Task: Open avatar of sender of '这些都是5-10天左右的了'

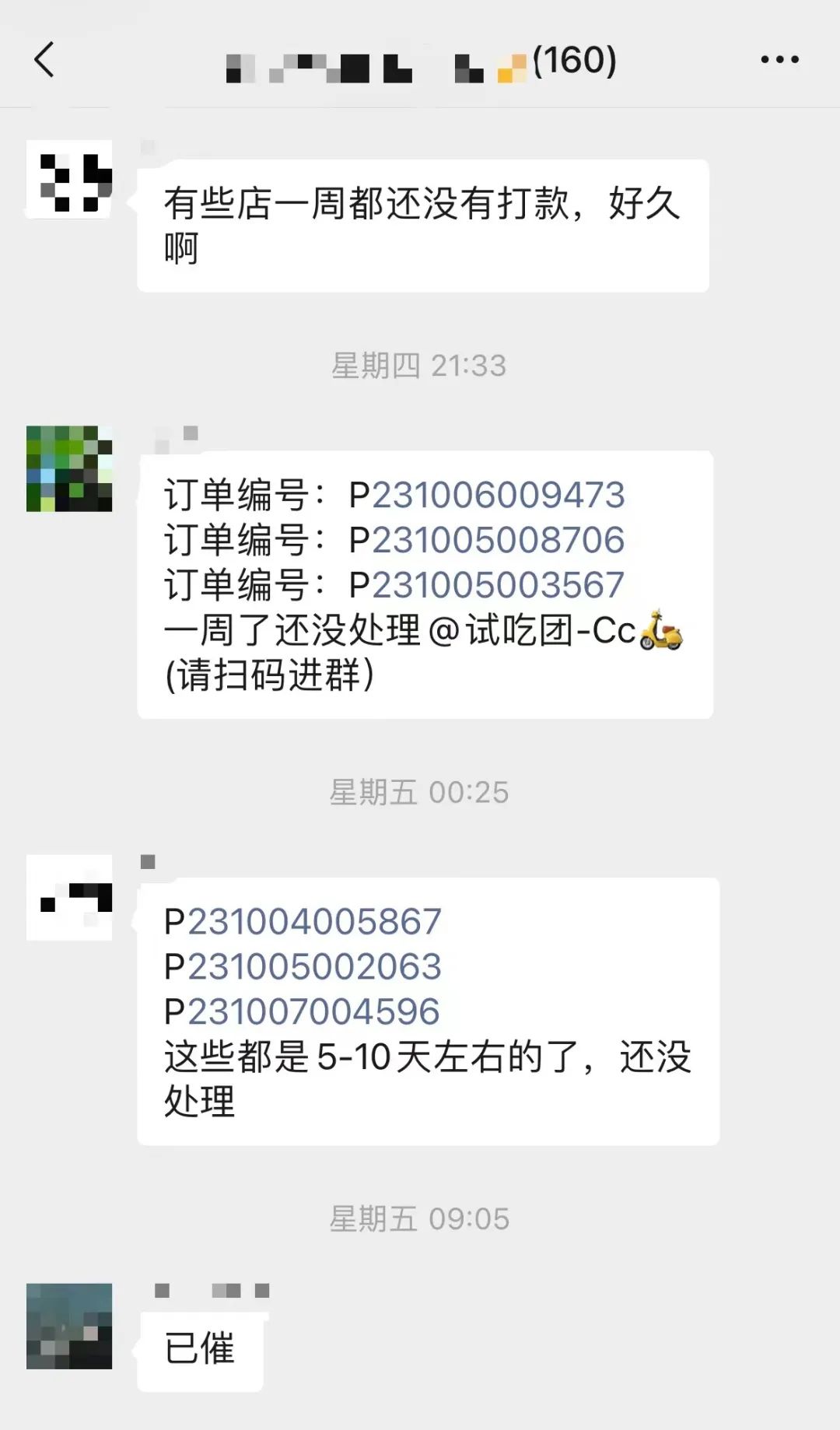Action: coord(69,897)
